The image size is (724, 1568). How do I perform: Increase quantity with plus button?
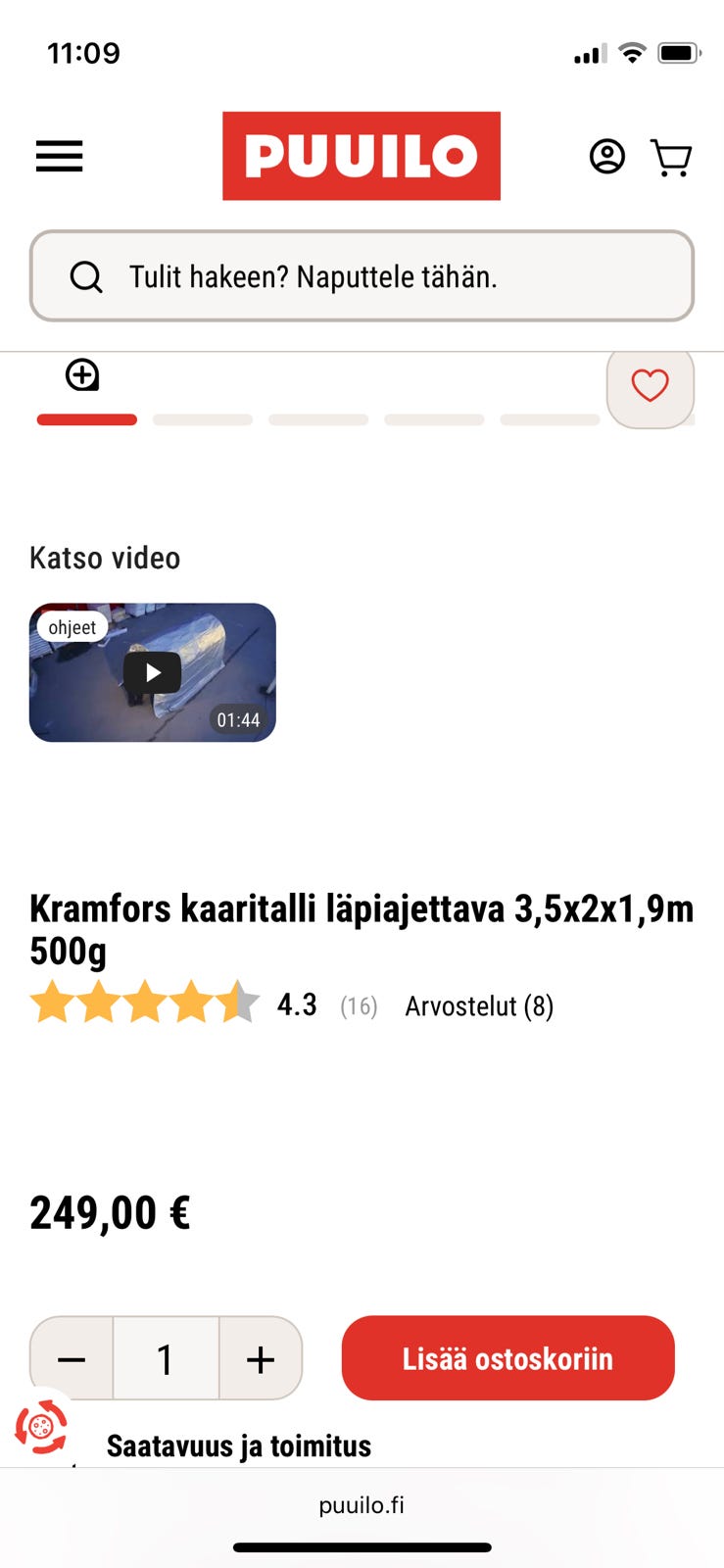click(260, 1358)
